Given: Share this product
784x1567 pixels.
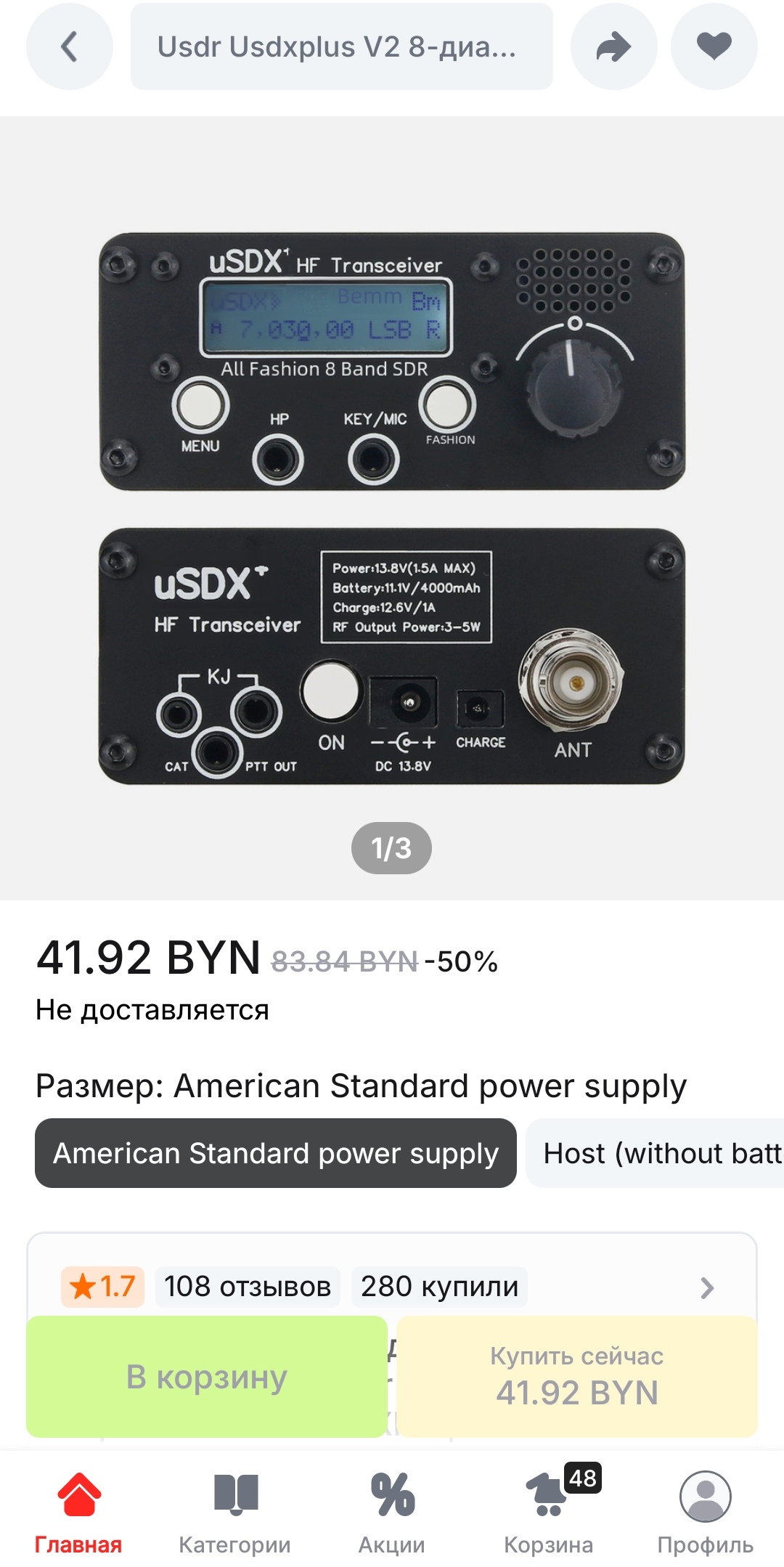Looking at the screenshot, I should click(x=613, y=47).
